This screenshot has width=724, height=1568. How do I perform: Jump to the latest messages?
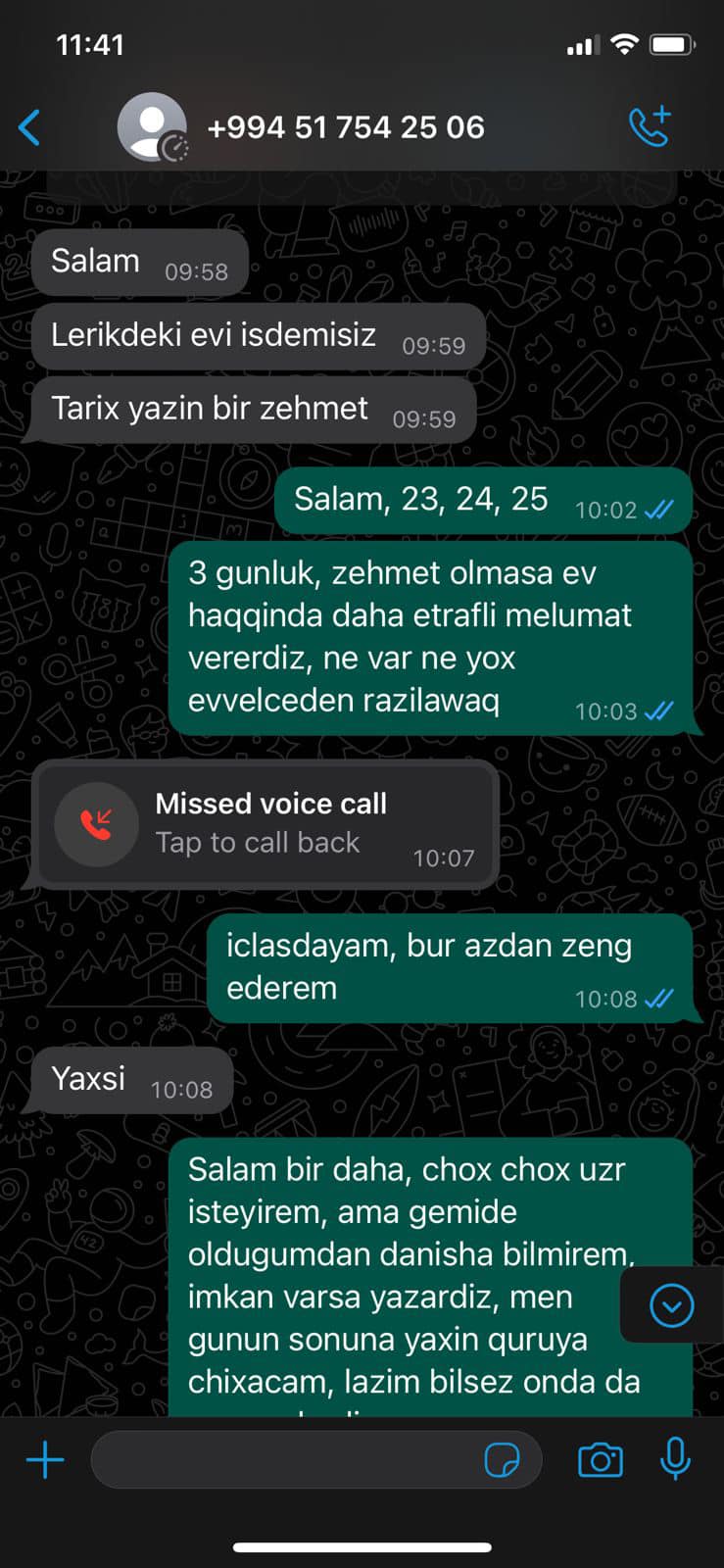point(672,1305)
